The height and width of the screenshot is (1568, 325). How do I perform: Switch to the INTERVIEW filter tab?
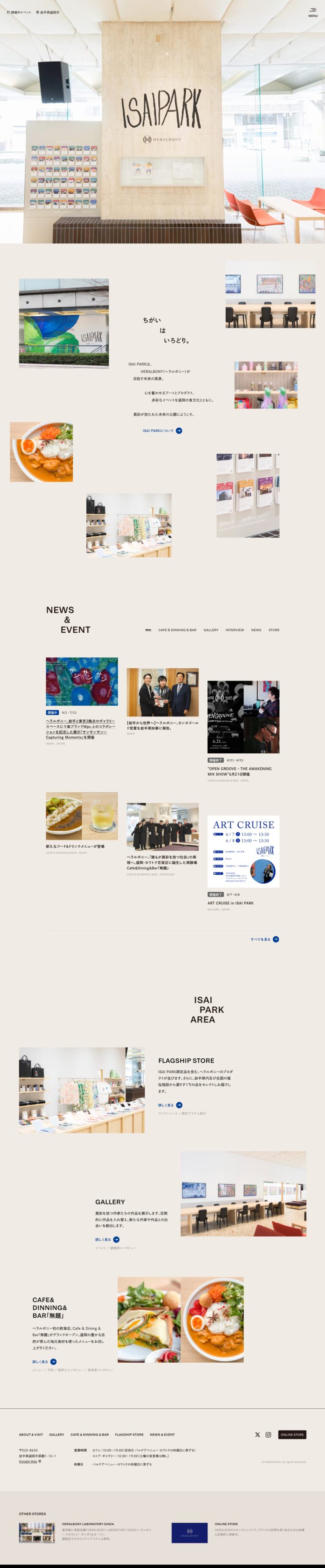[234, 630]
